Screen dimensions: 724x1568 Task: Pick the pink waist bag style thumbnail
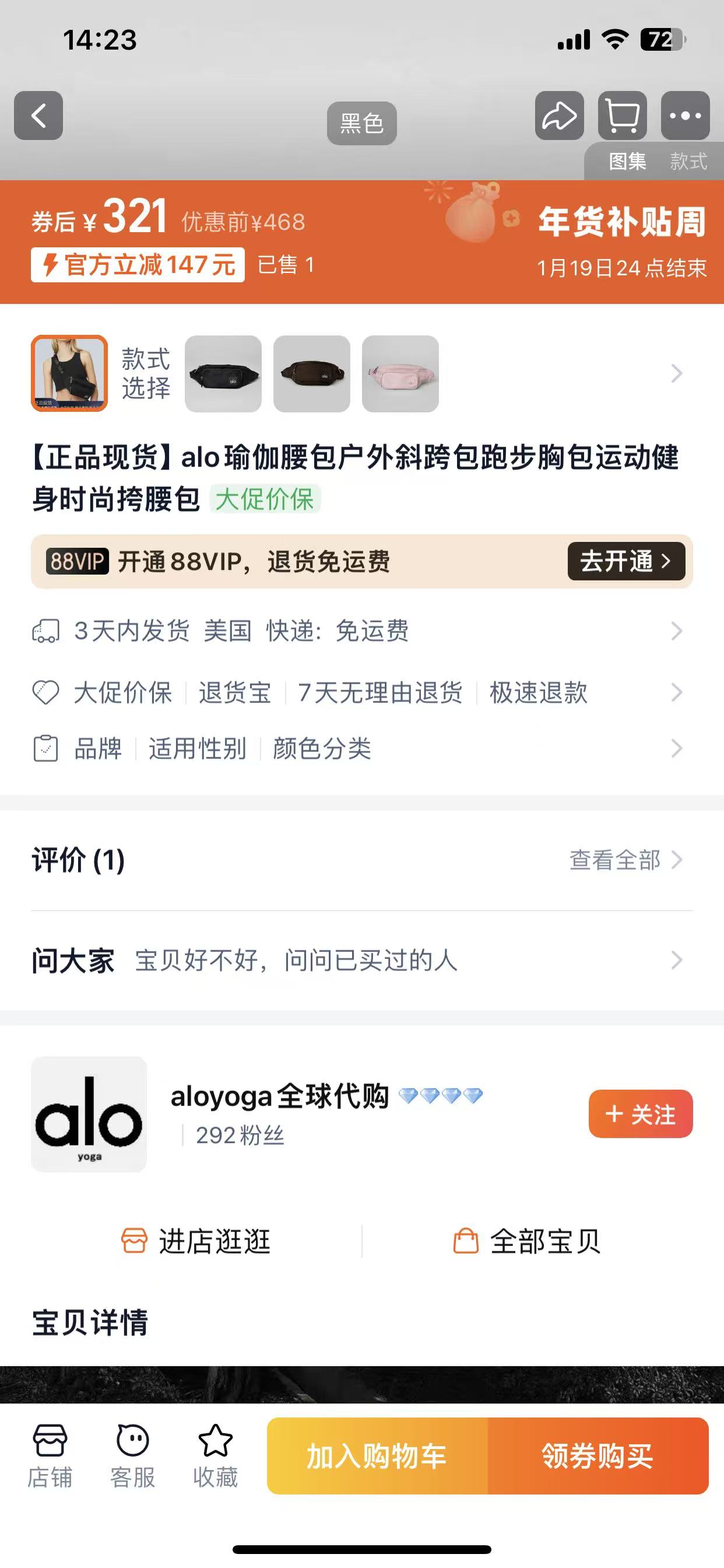400,374
